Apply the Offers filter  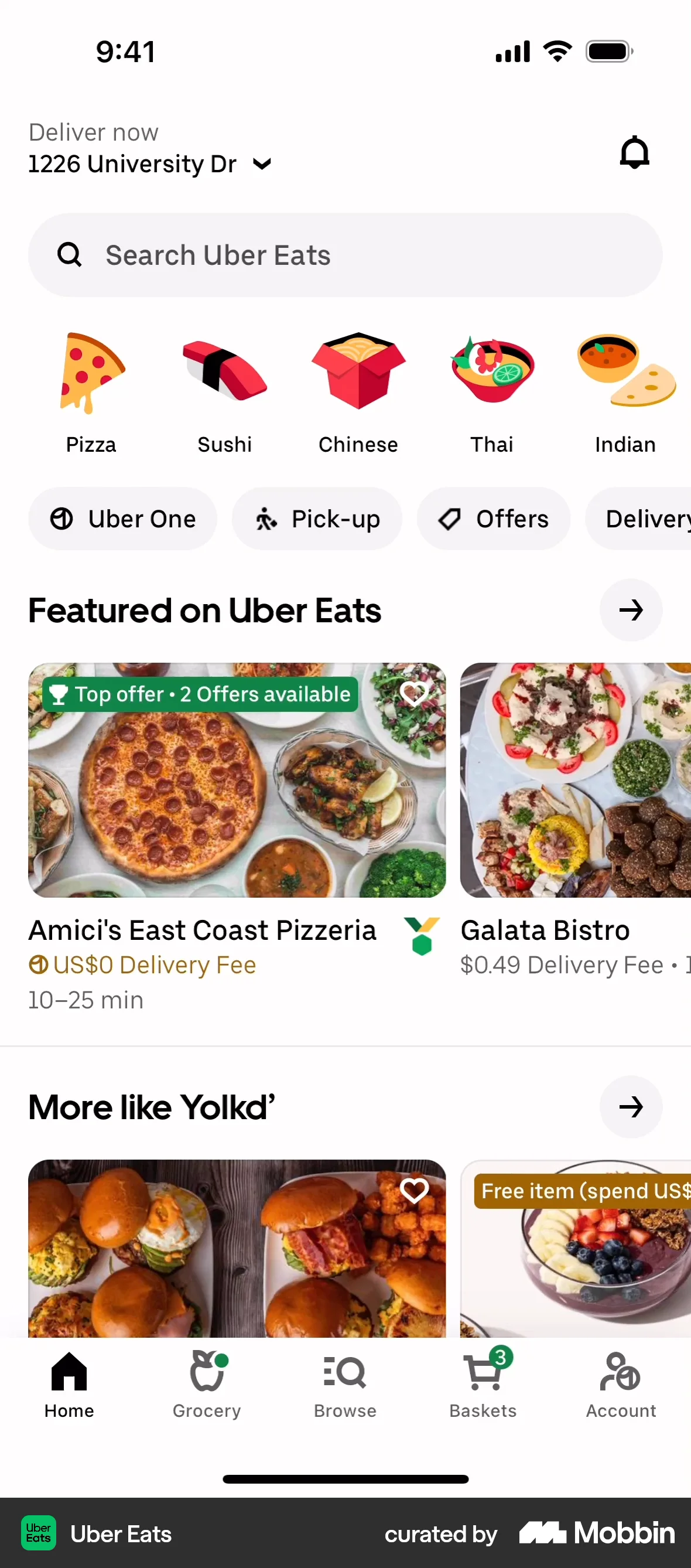coord(494,519)
